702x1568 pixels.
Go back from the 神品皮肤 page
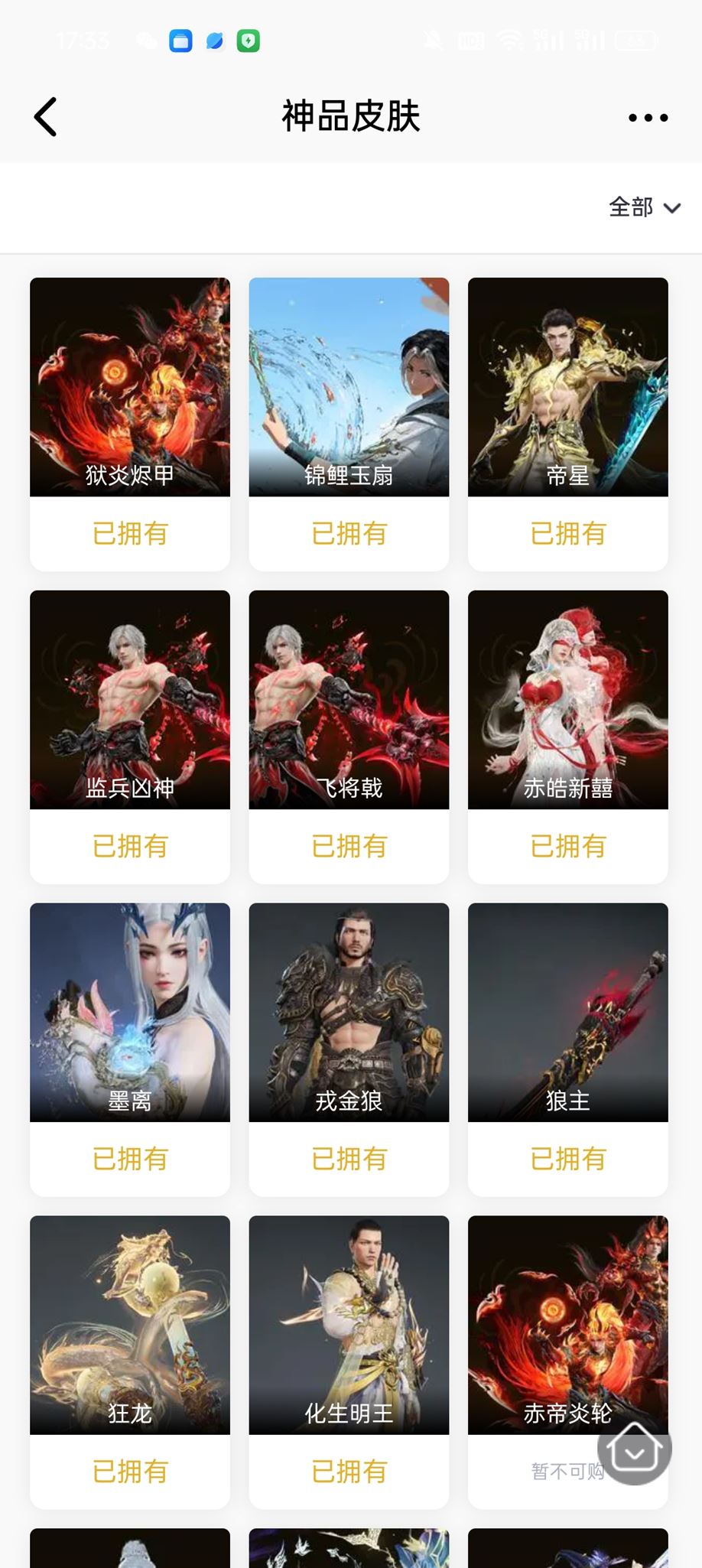pyautogui.click(x=46, y=117)
